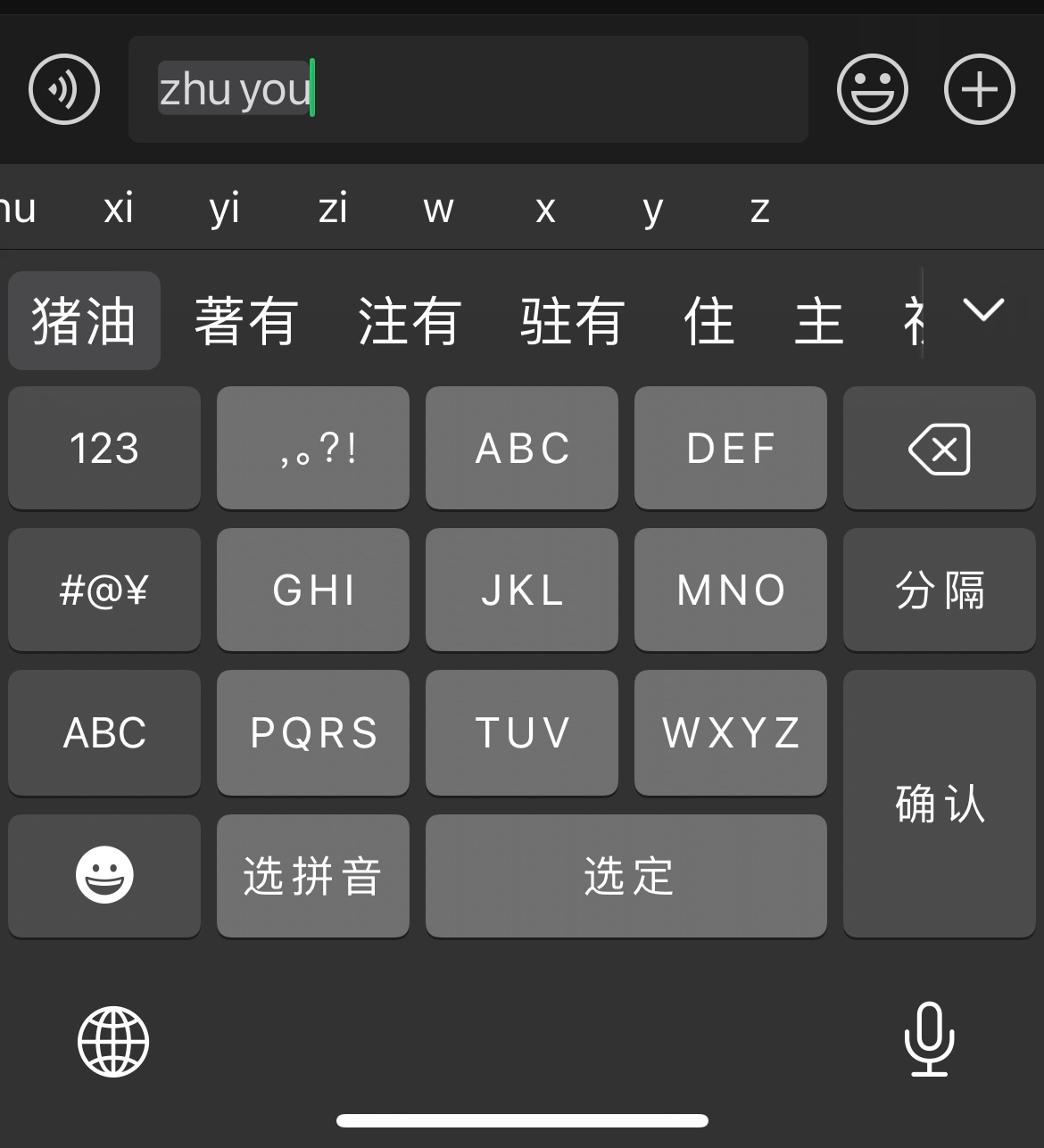This screenshot has width=1044, height=1148.
Task: Tap the 选拼音 key
Action: coord(312,876)
